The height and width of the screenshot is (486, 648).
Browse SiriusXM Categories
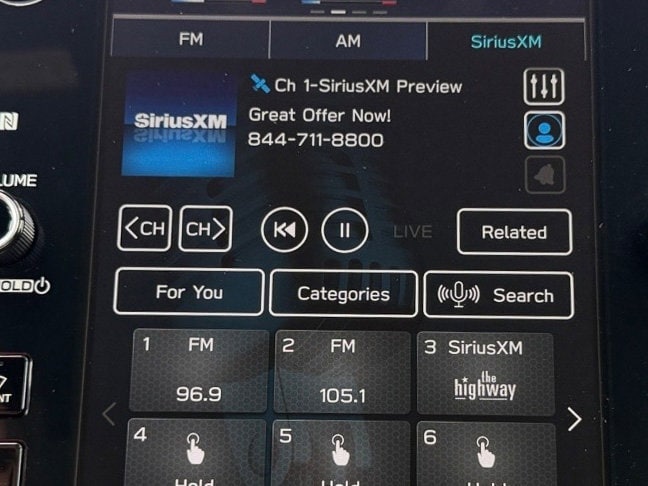[343, 294]
